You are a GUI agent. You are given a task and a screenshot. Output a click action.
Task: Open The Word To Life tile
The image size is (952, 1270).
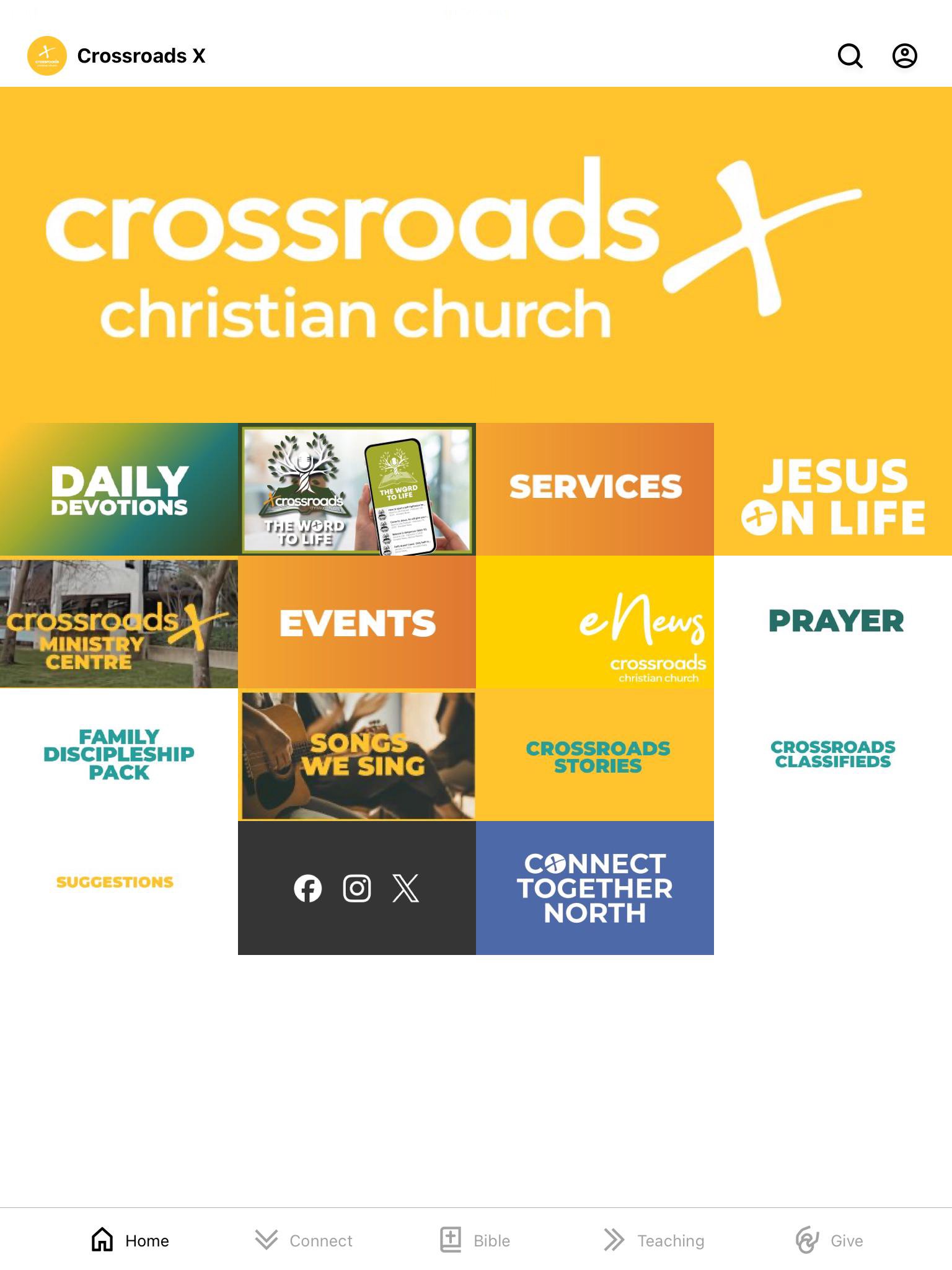357,490
